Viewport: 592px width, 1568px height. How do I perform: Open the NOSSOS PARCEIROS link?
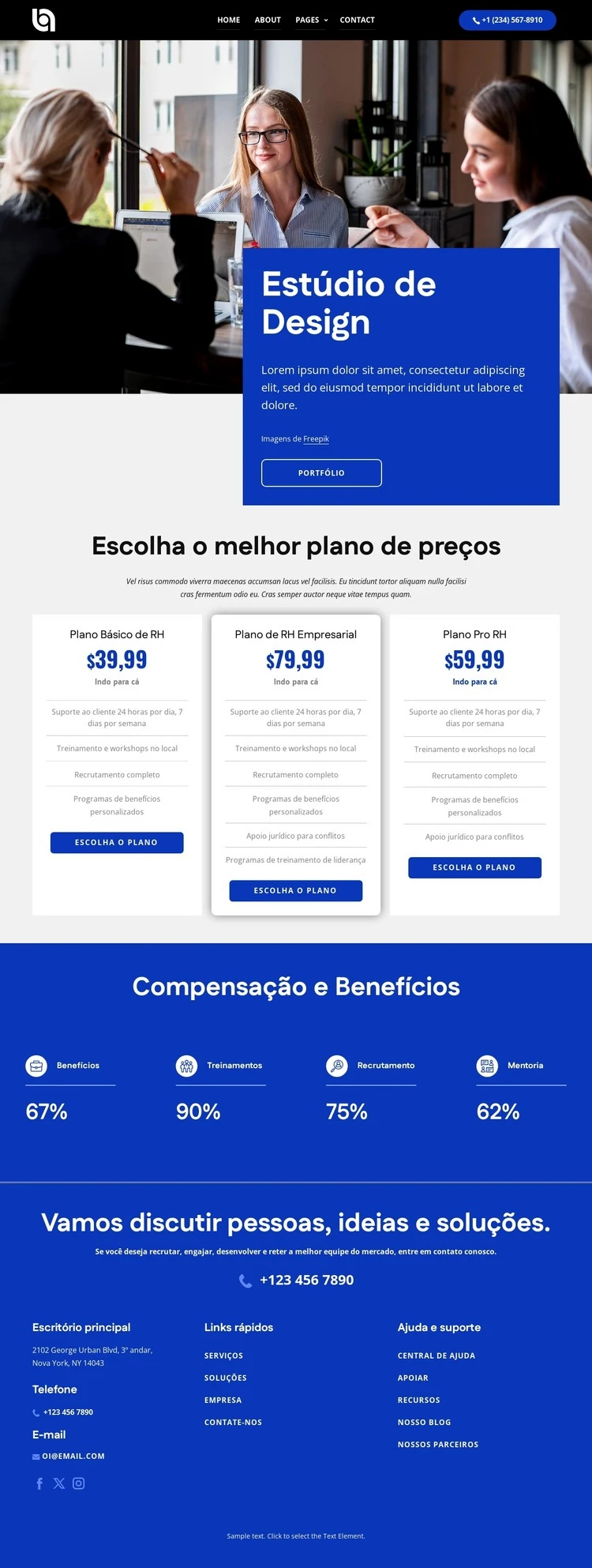(437, 1444)
